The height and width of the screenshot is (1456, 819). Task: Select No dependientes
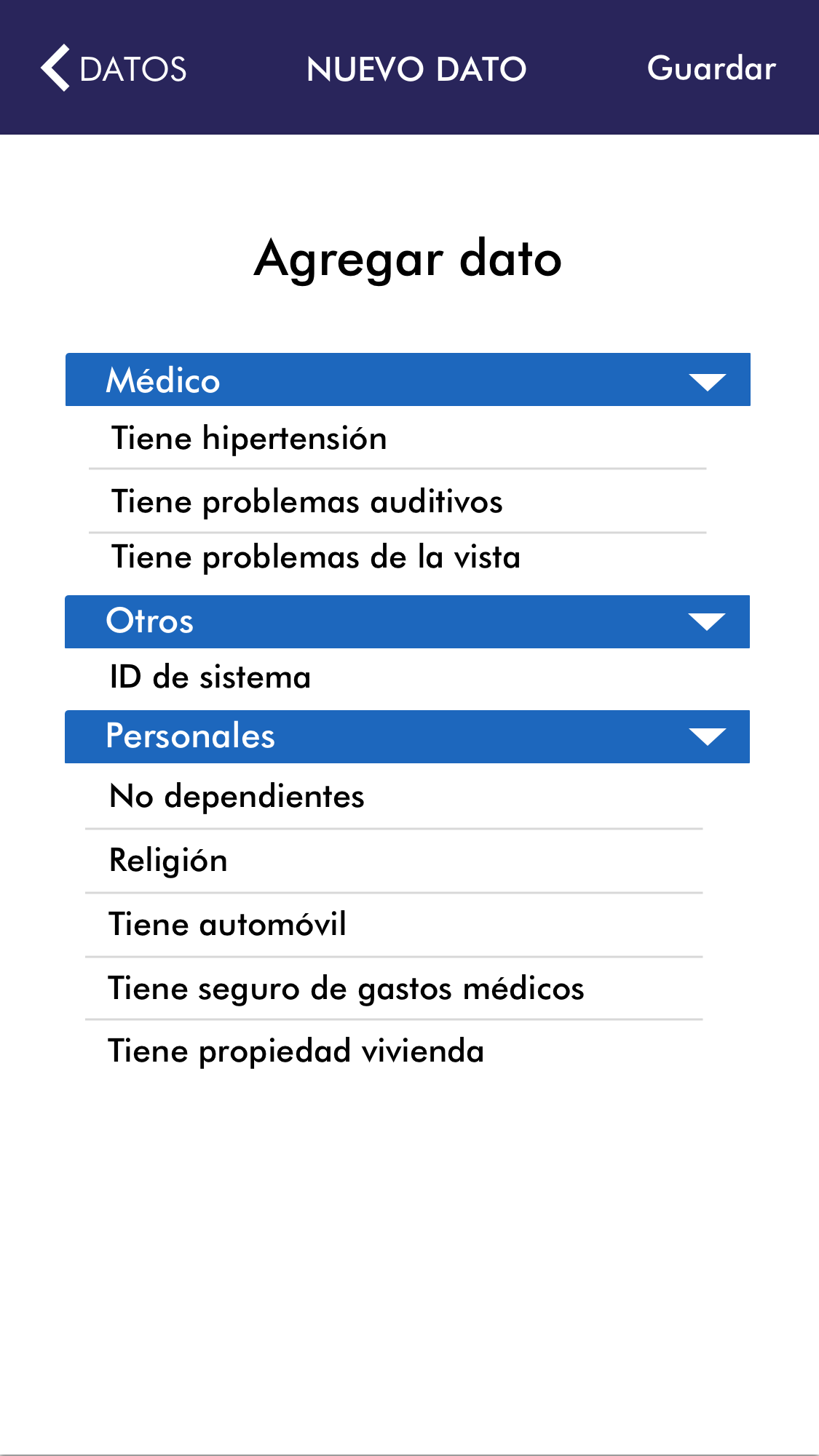click(x=237, y=797)
